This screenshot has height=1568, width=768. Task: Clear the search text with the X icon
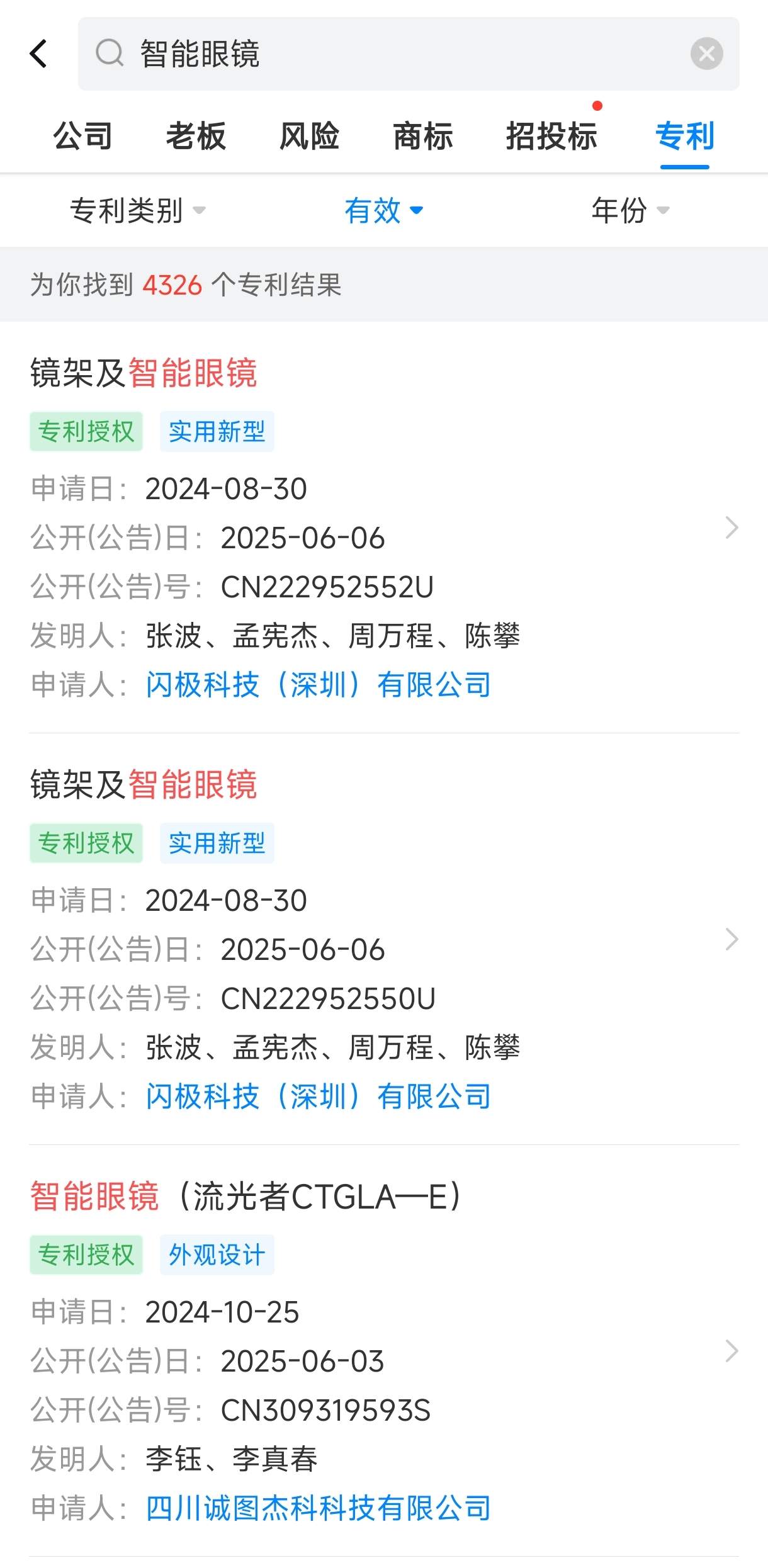click(706, 54)
